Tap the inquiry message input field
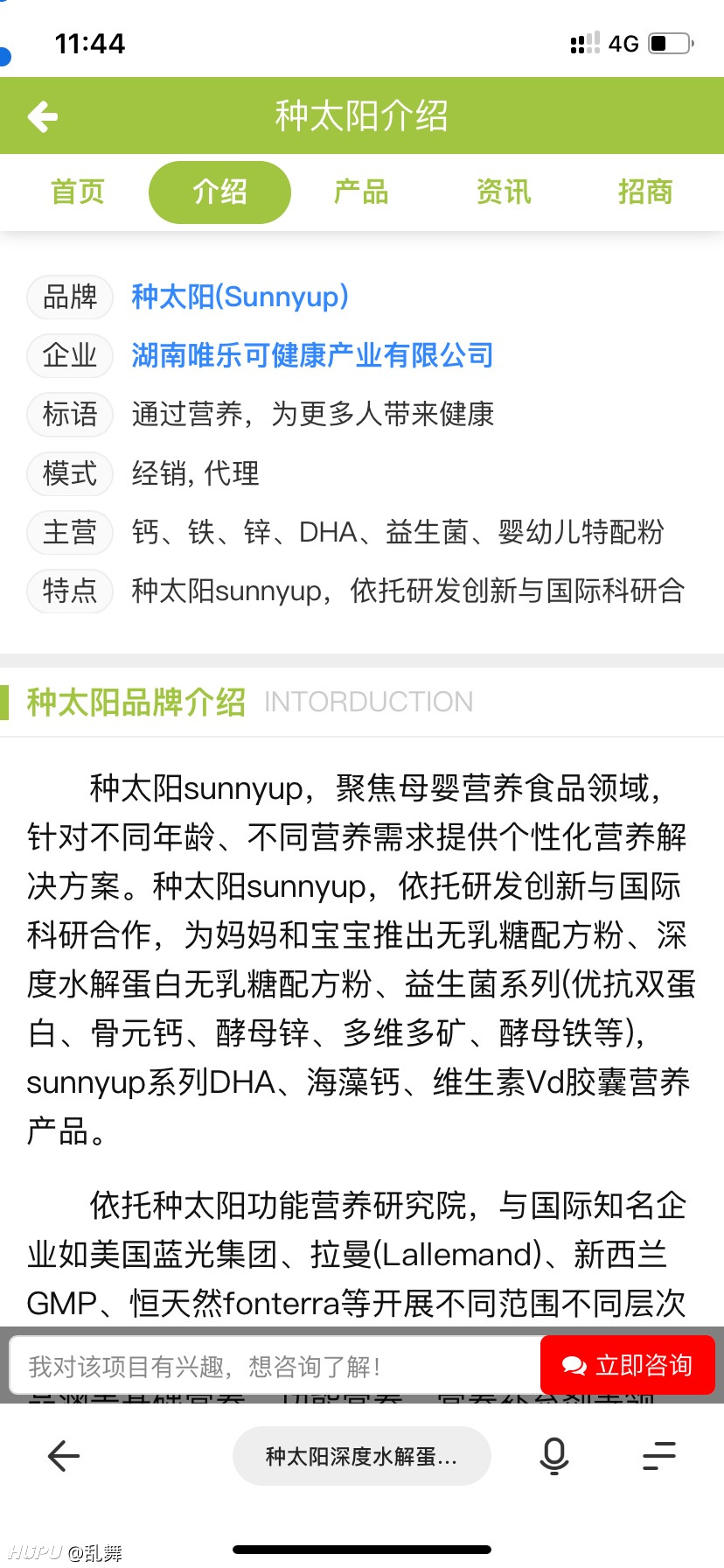The image size is (724, 1568). pyautogui.click(x=275, y=1365)
